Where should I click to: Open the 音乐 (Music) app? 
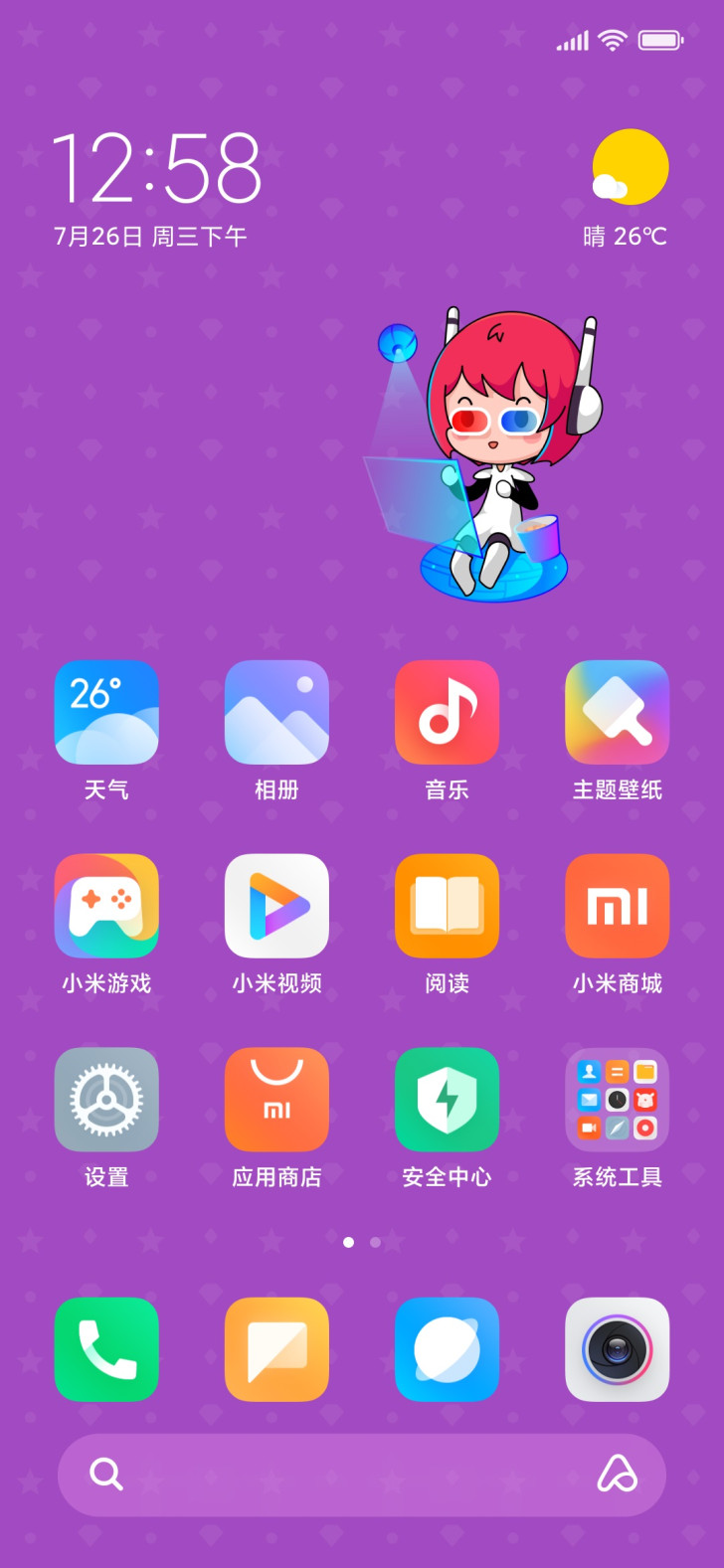coord(447,713)
